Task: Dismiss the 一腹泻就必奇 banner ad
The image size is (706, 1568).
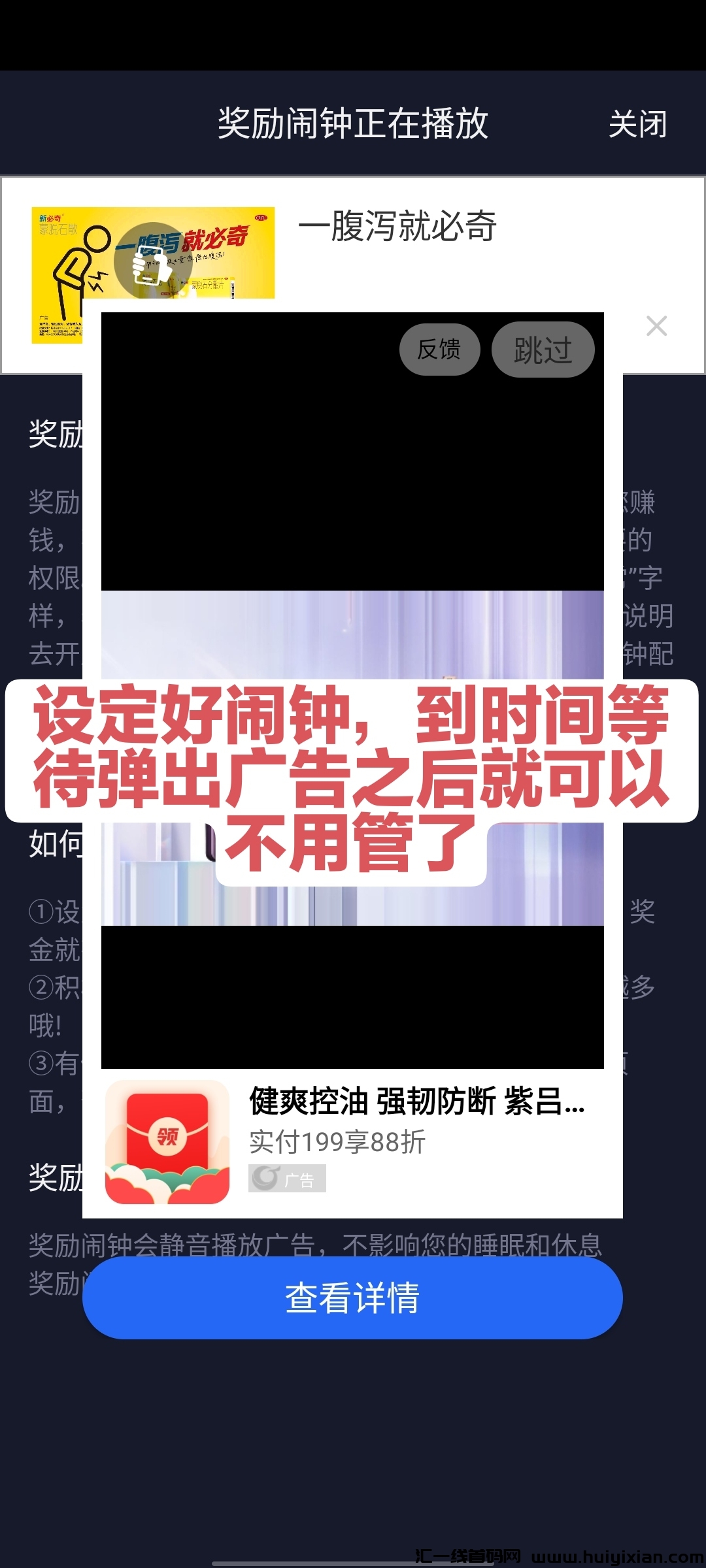Action: pos(656,326)
